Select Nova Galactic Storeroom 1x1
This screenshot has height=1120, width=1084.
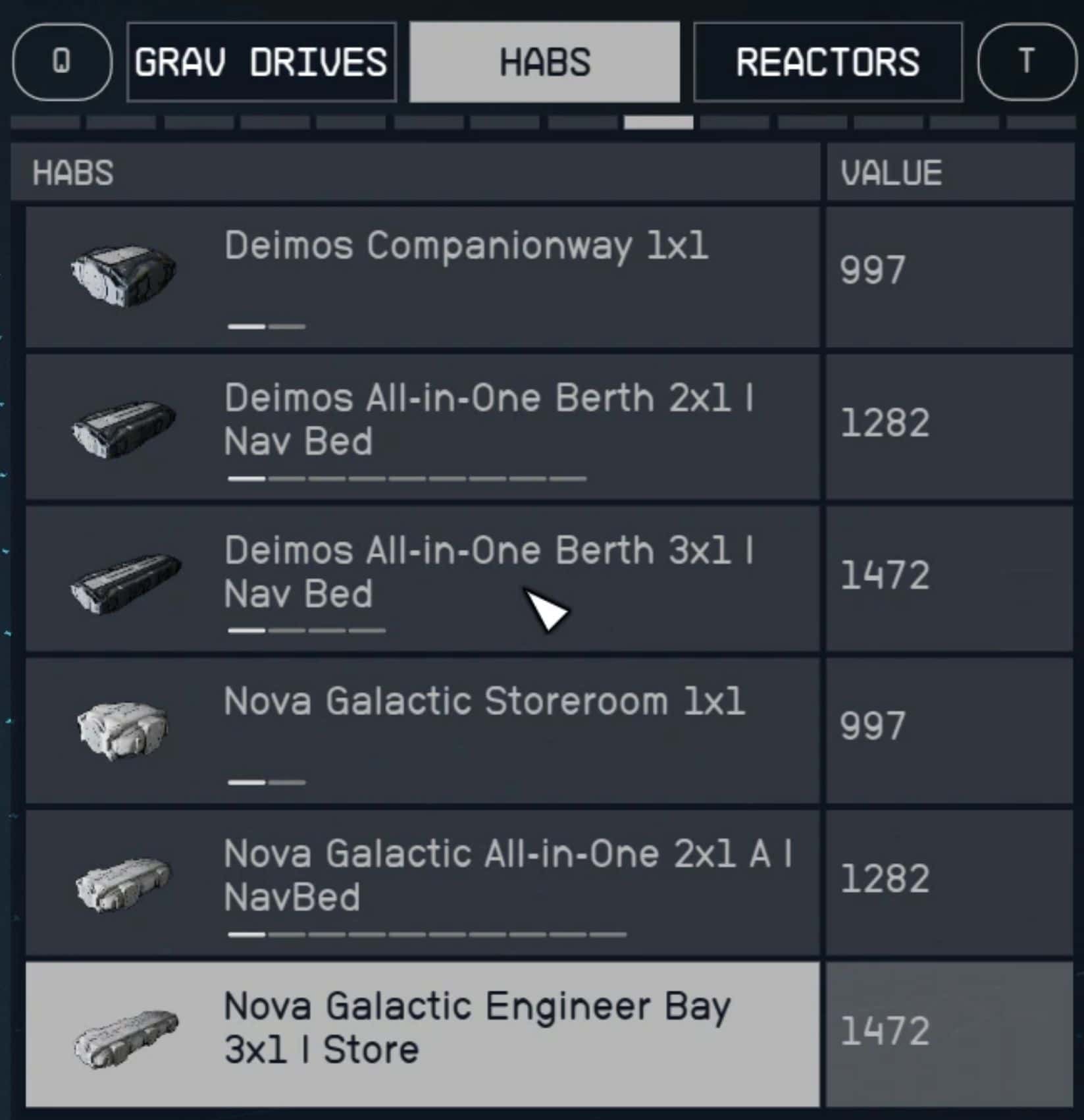click(x=423, y=730)
